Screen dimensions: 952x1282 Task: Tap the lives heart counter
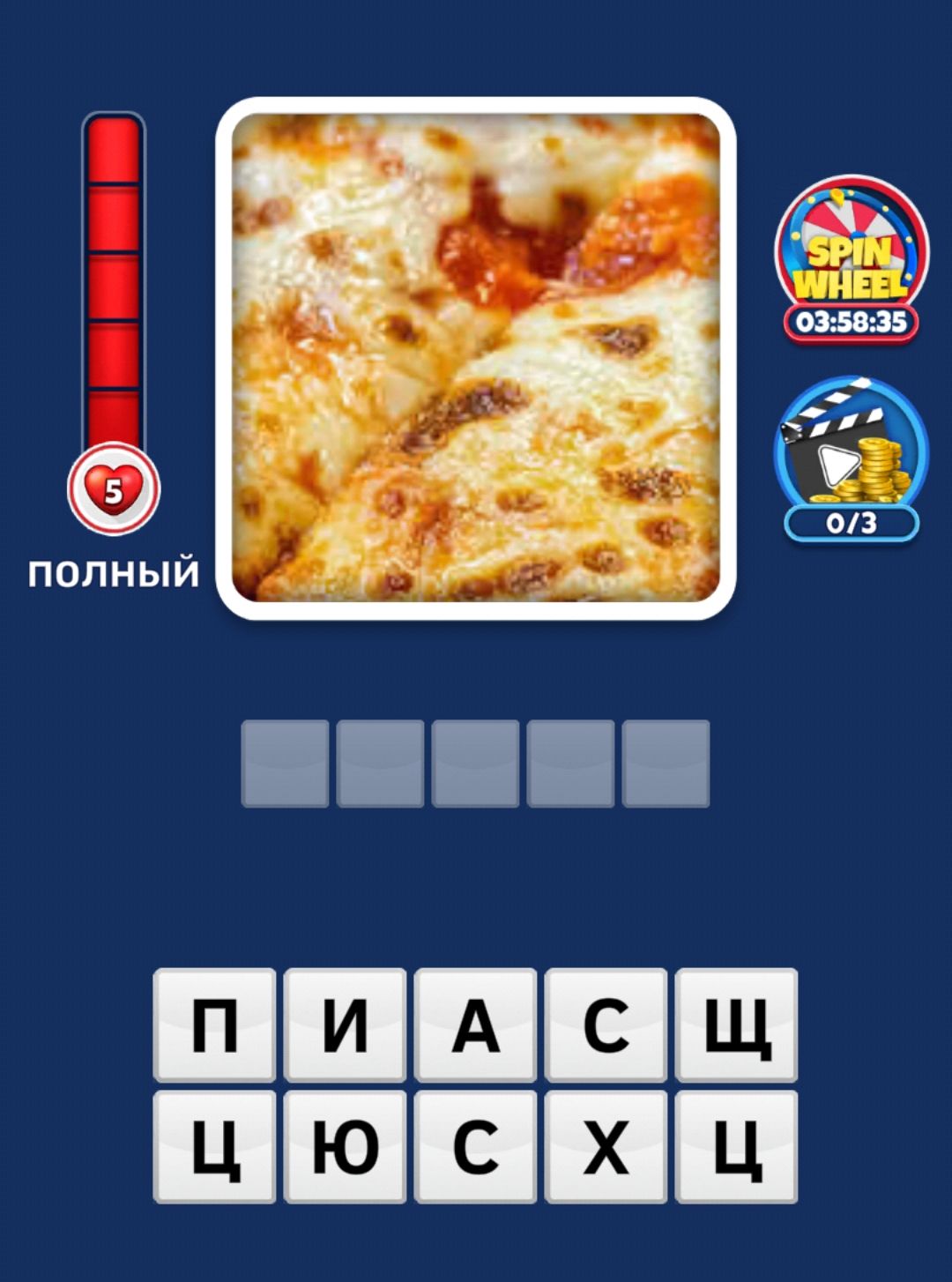(x=114, y=489)
